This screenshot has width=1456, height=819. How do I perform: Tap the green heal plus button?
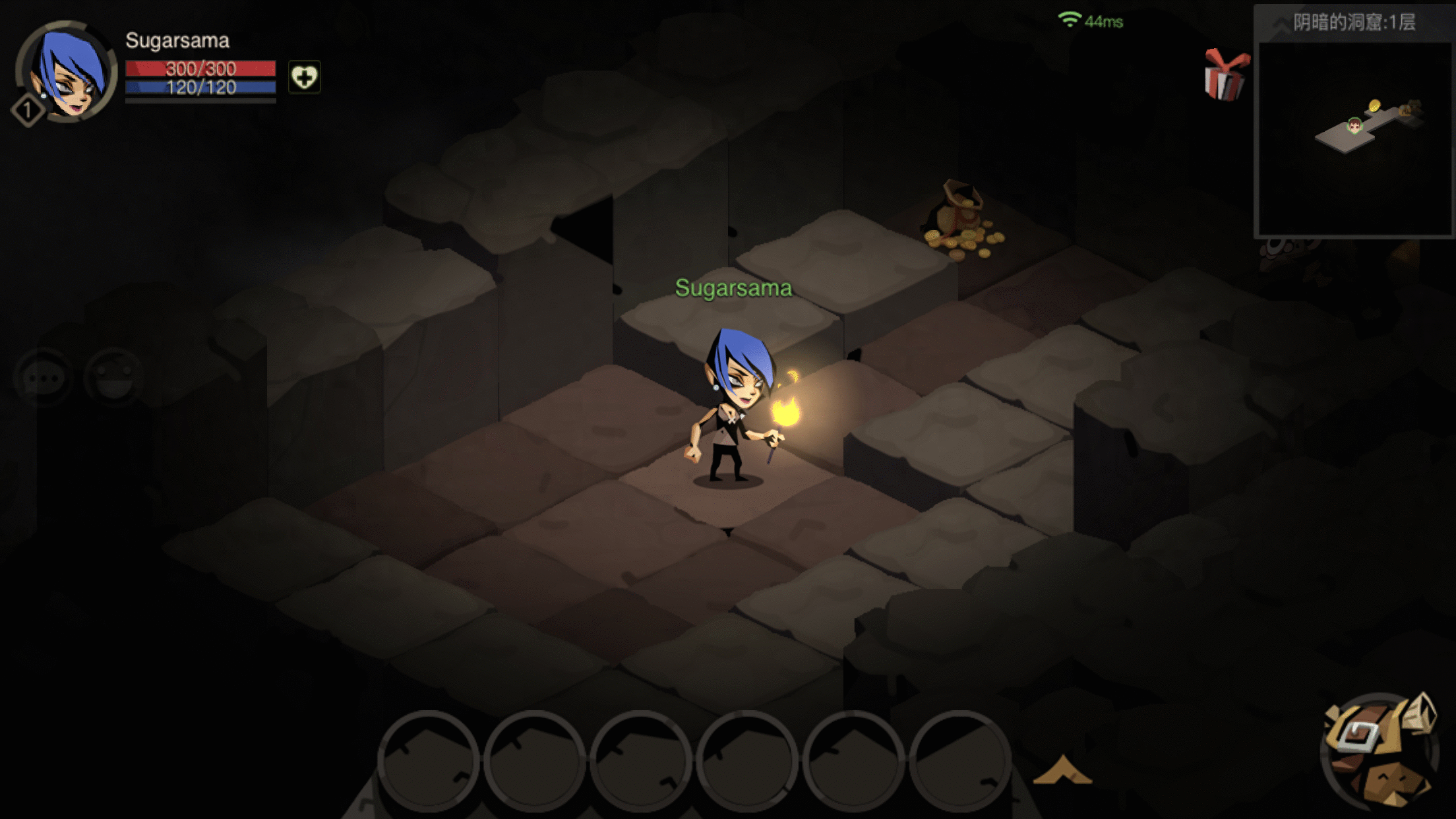pos(304,77)
